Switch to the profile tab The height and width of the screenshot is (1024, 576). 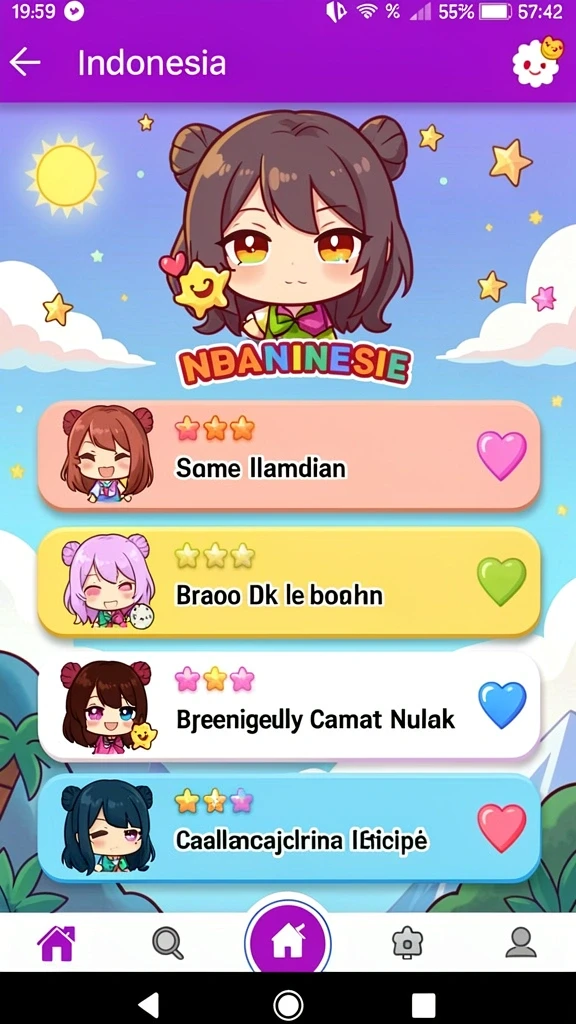[520, 943]
